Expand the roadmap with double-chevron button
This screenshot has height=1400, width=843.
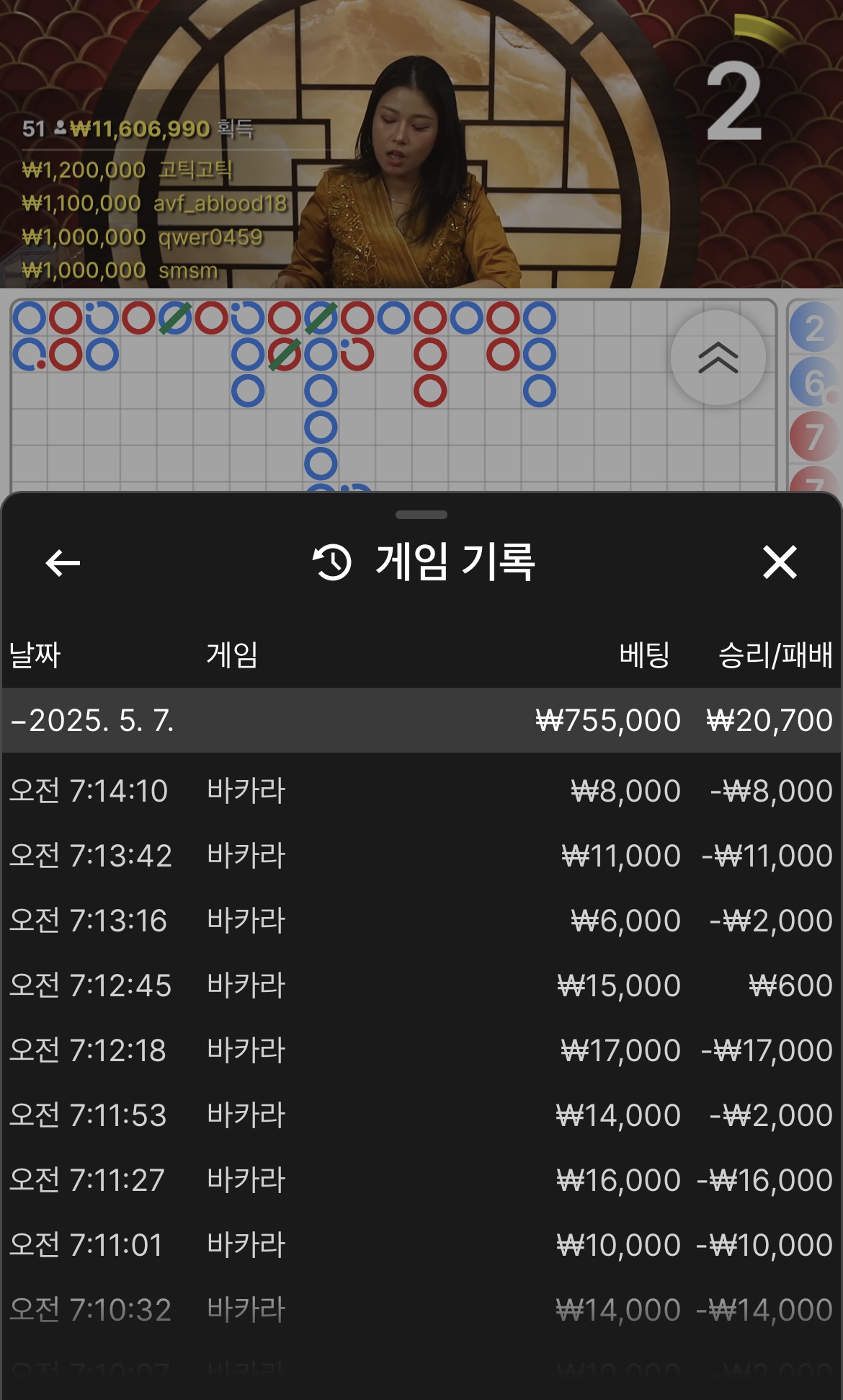(x=718, y=358)
